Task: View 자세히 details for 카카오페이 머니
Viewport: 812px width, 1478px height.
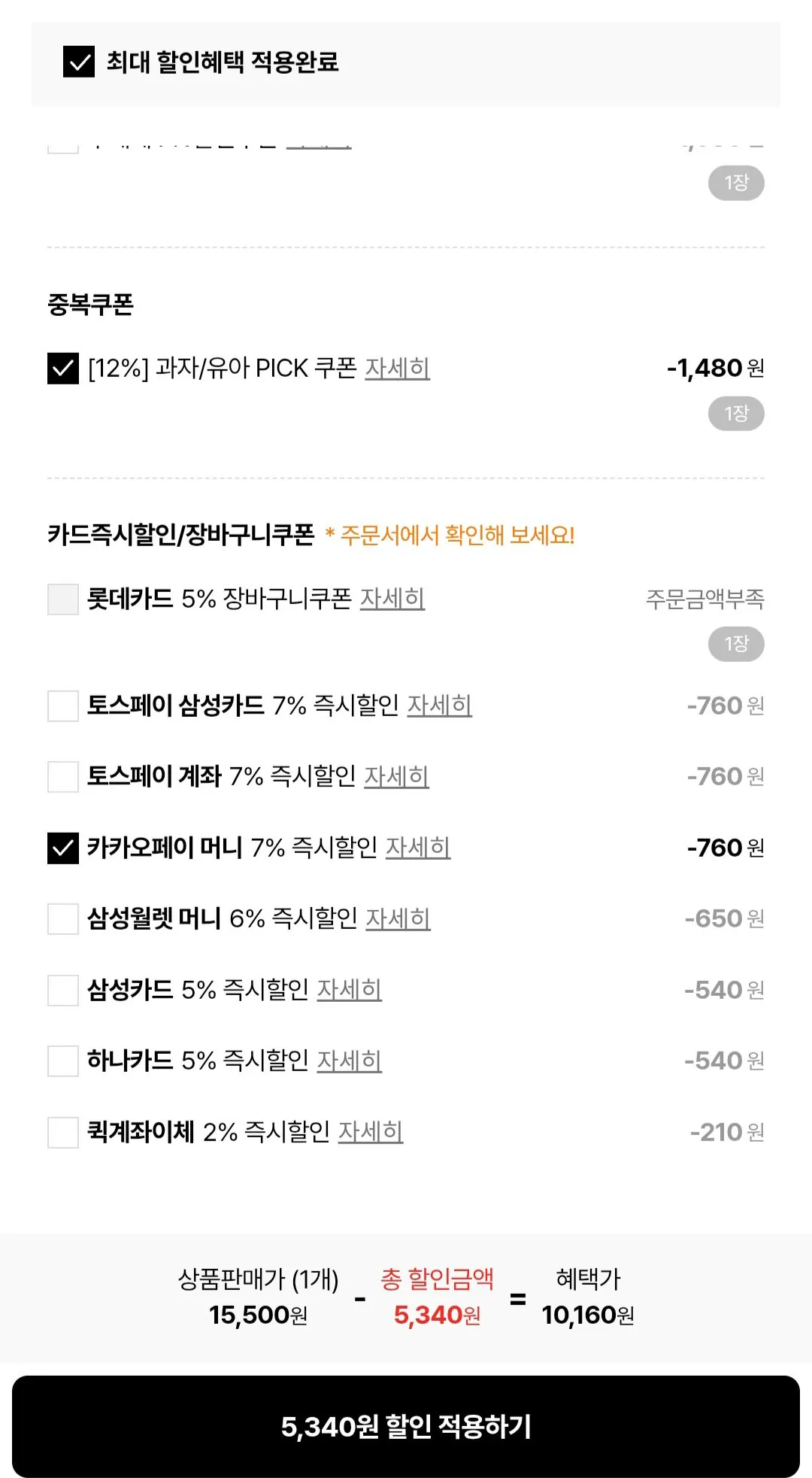Action: 419,848
